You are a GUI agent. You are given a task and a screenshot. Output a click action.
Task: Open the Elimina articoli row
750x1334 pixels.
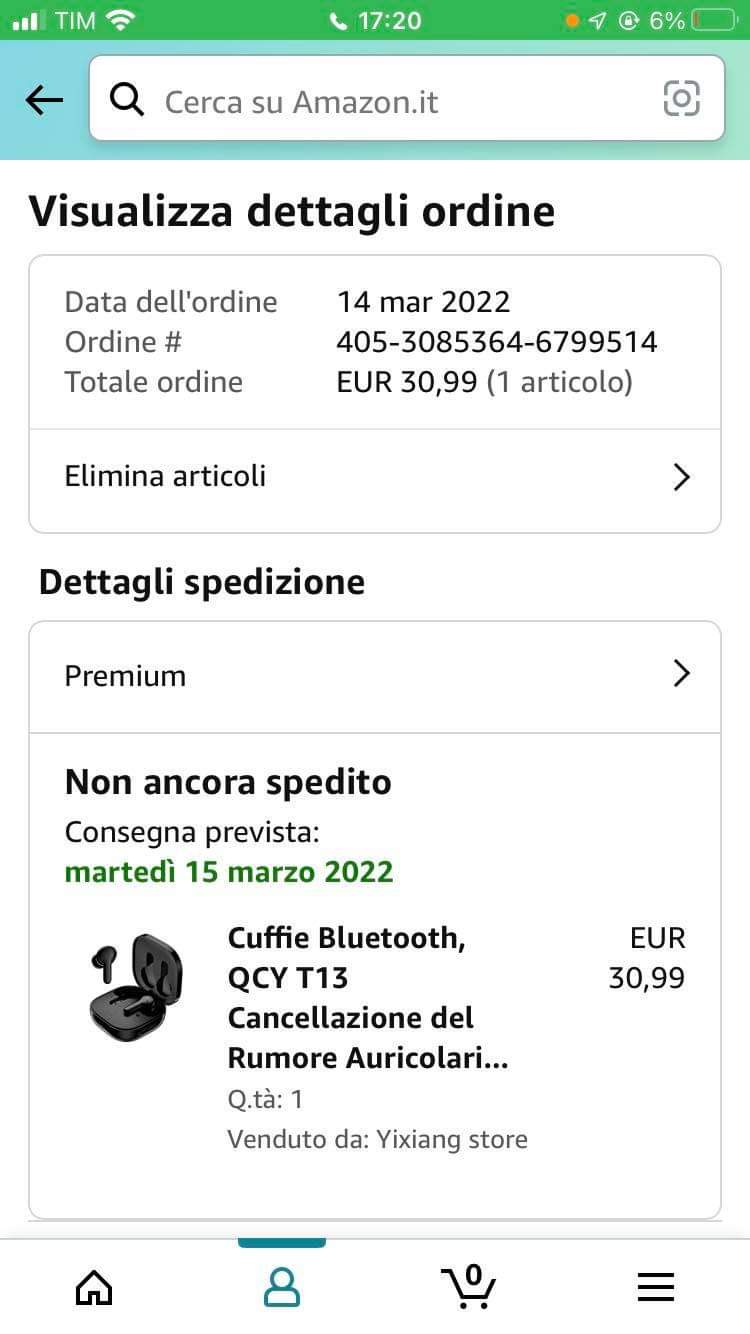[x=375, y=477]
